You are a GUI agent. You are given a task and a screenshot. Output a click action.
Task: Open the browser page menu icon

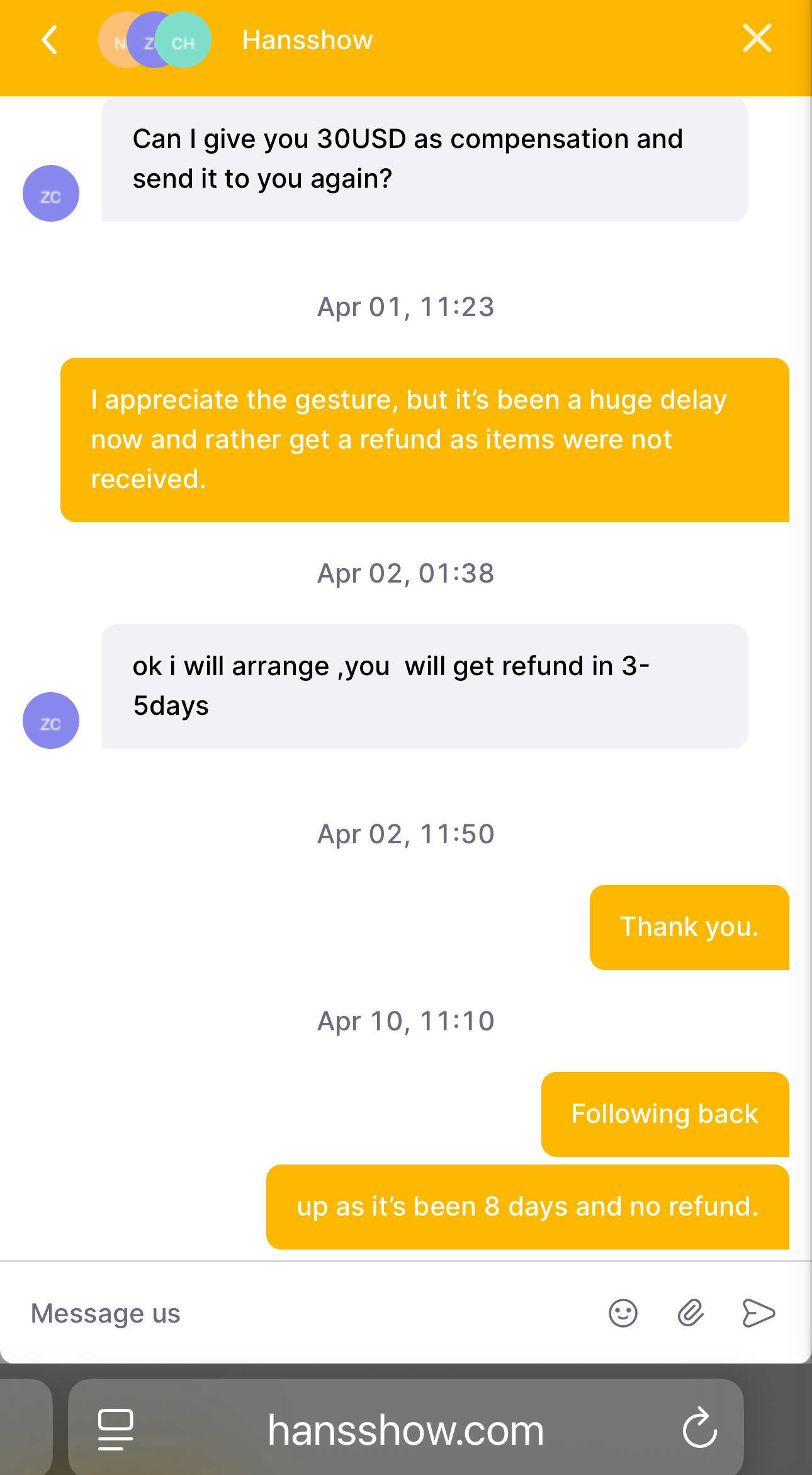pos(116,1429)
